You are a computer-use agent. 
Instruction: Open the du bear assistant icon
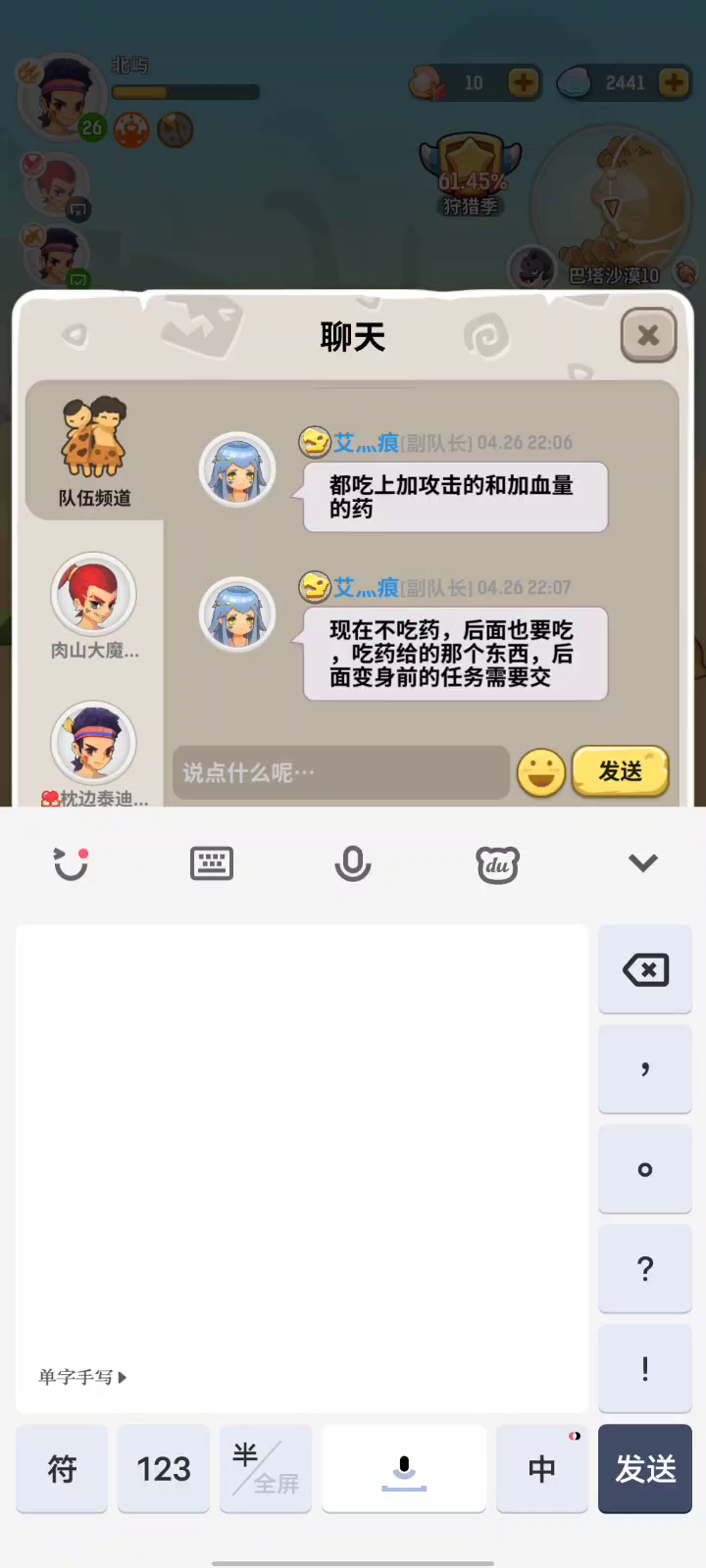pyautogui.click(x=497, y=864)
